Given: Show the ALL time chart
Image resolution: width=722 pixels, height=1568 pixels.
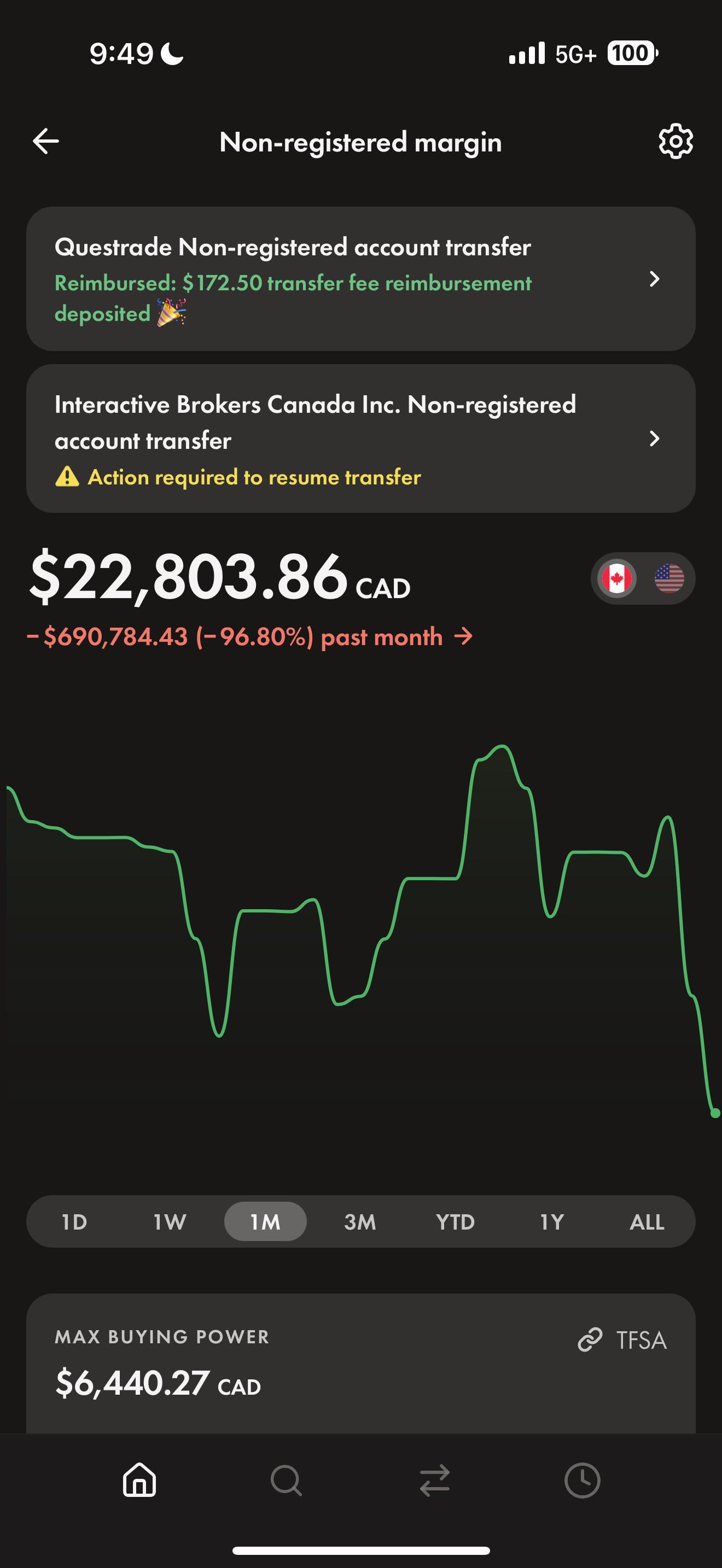Looking at the screenshot, I should pyautogui.click(x=647, y=1222).
